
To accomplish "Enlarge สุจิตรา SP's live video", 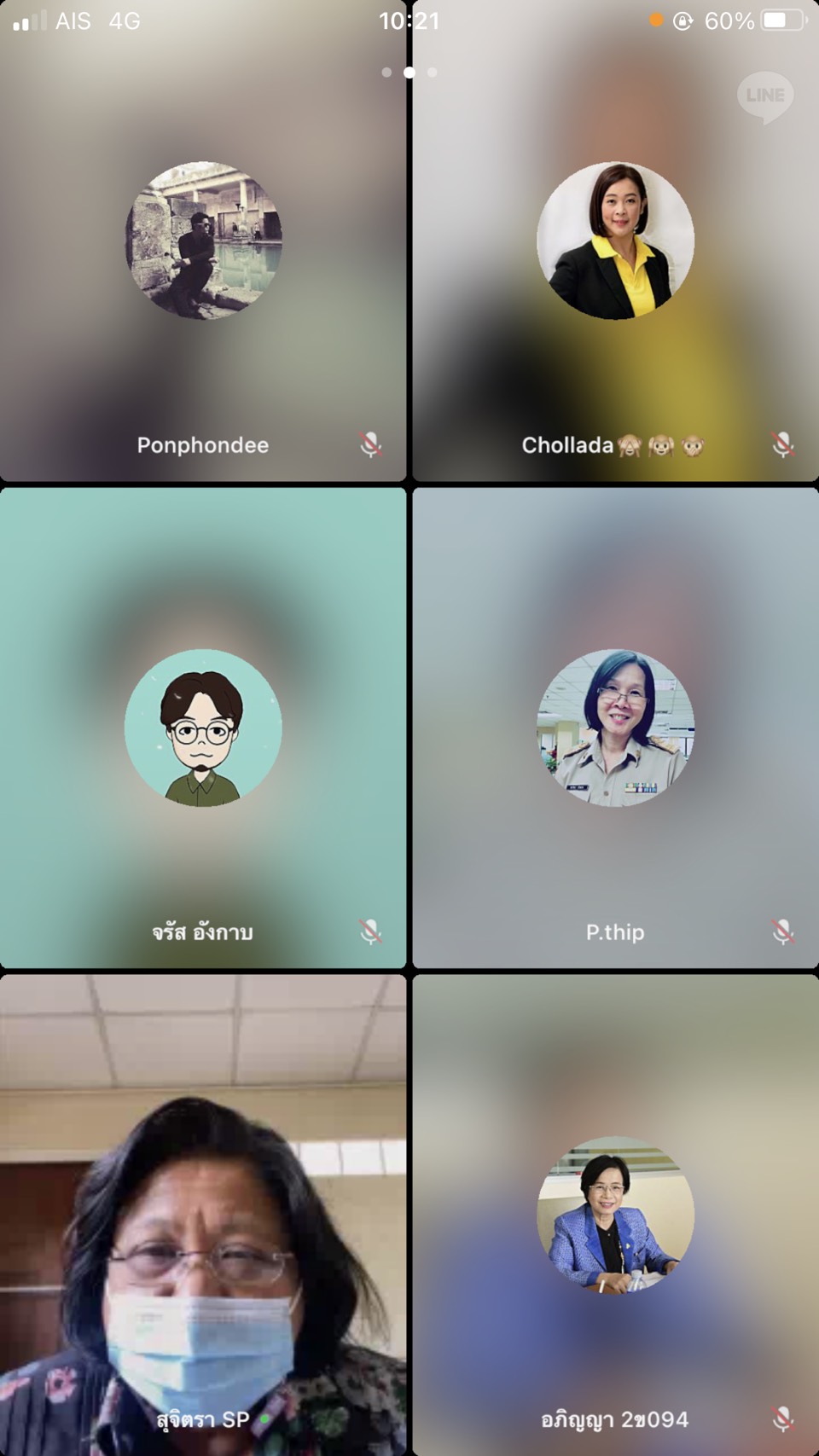I will click(x=203, y=1215).
